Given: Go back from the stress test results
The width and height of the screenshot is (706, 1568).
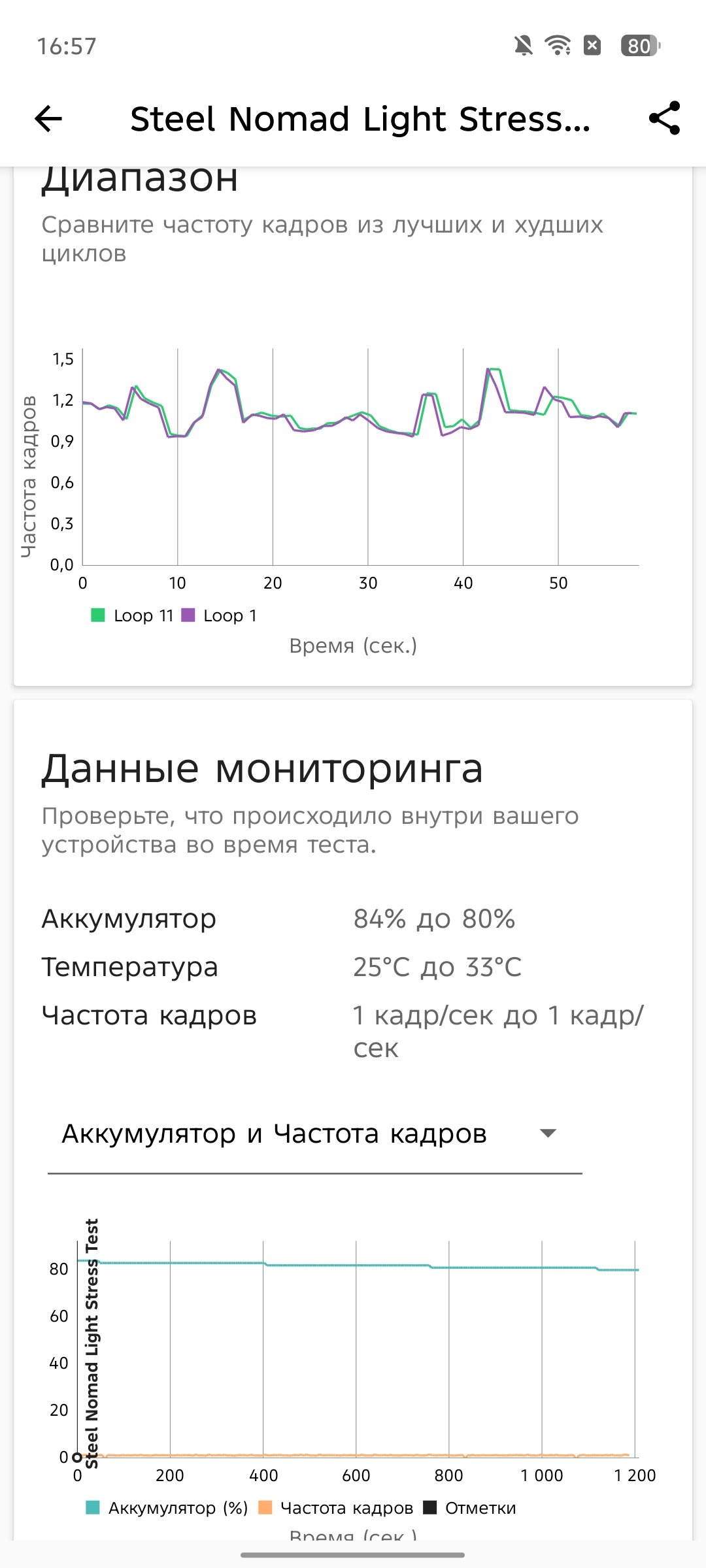Looking at the screenshot, I should click(x=48, y=119).
